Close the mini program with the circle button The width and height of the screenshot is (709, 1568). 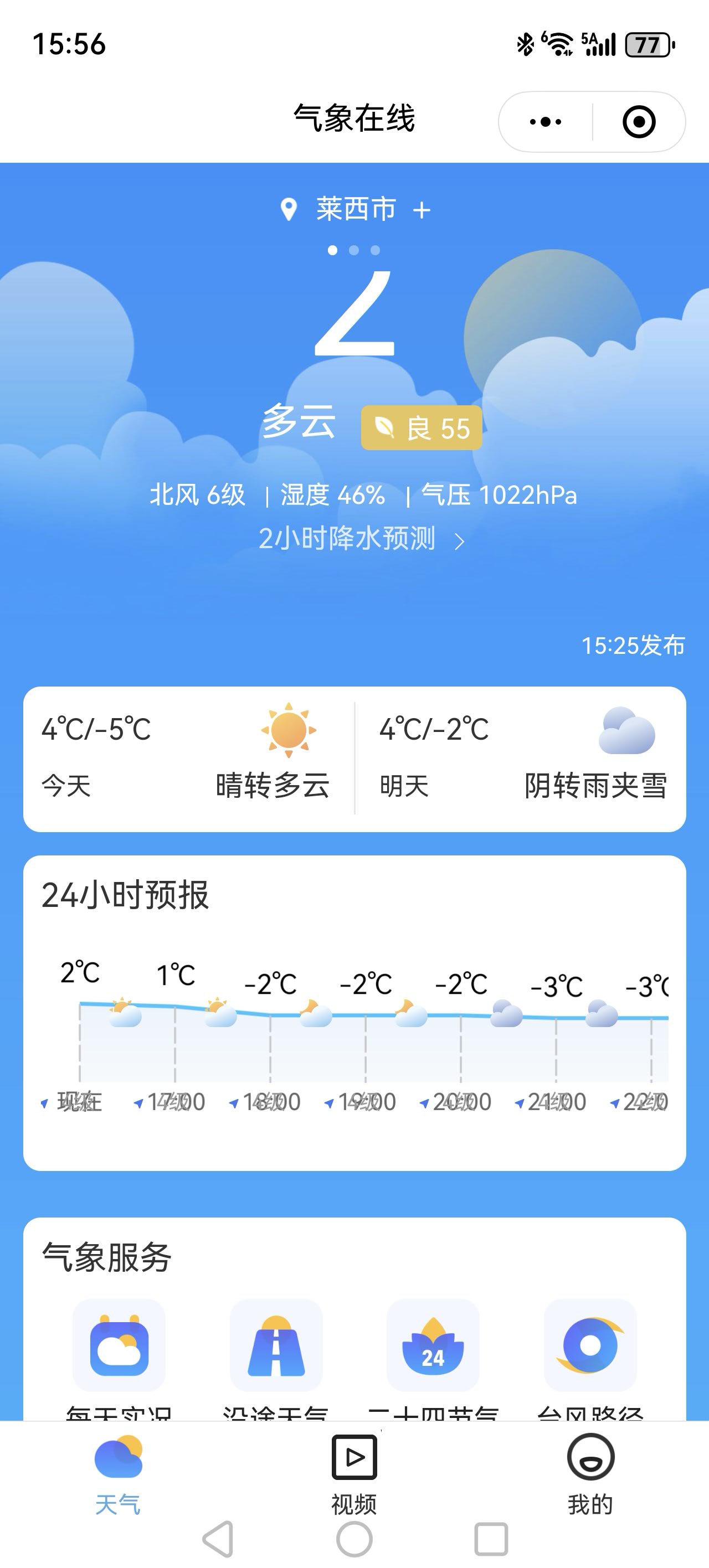[639, 122]
